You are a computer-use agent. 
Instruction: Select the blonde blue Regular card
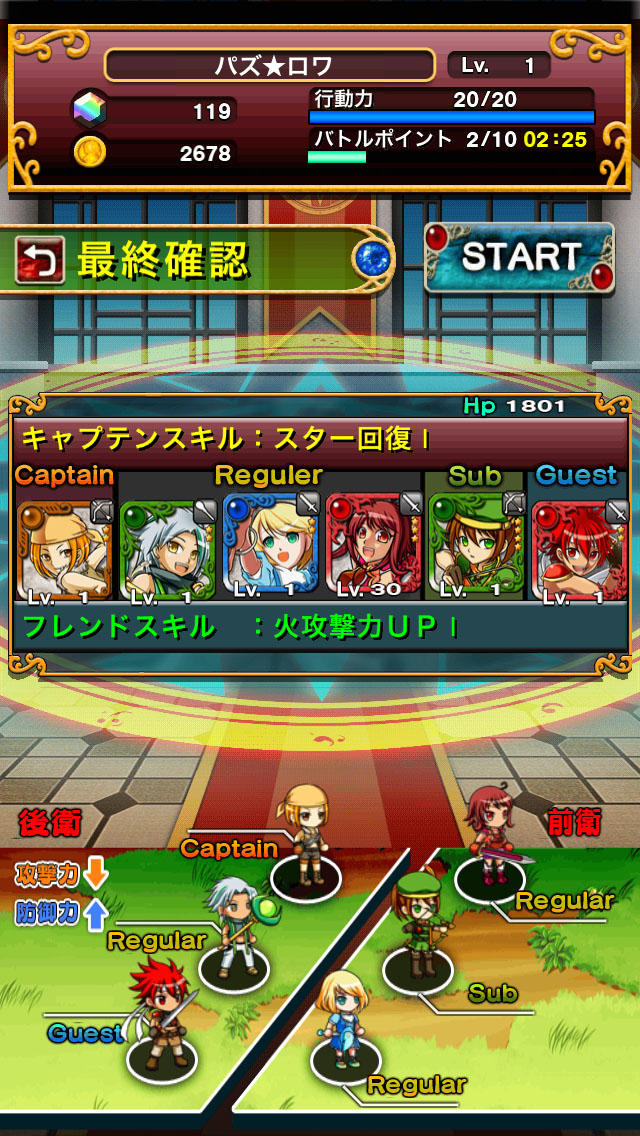tap(270, 549)
